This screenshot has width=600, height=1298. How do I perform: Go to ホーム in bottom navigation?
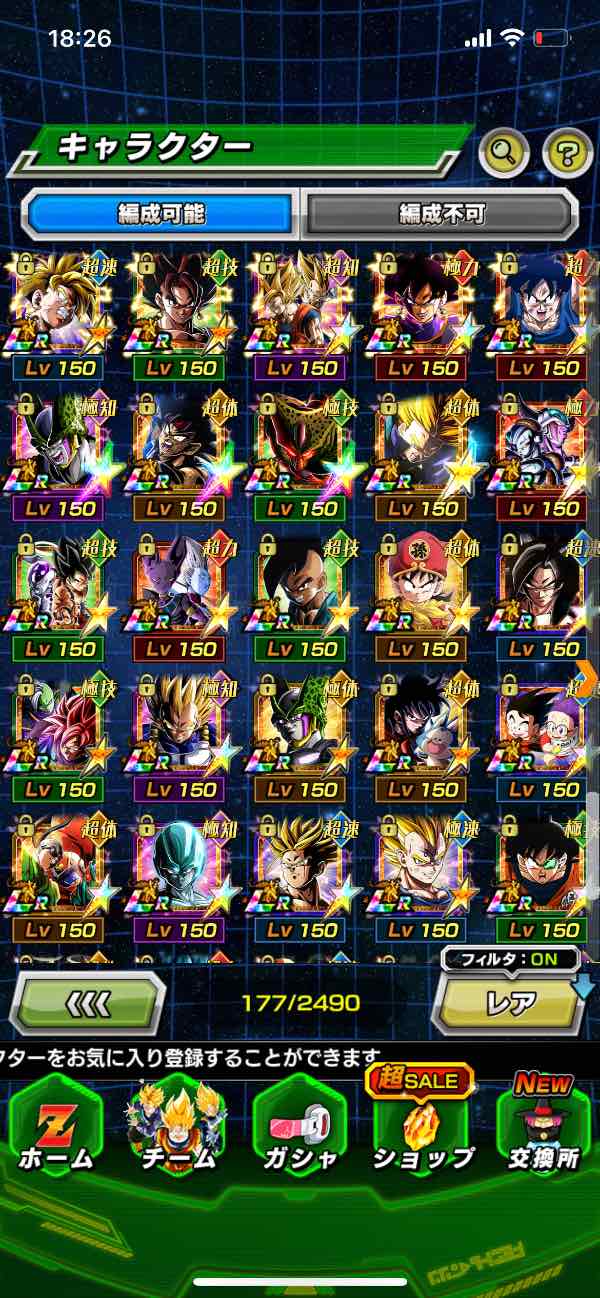click(x=56, y=1125)
